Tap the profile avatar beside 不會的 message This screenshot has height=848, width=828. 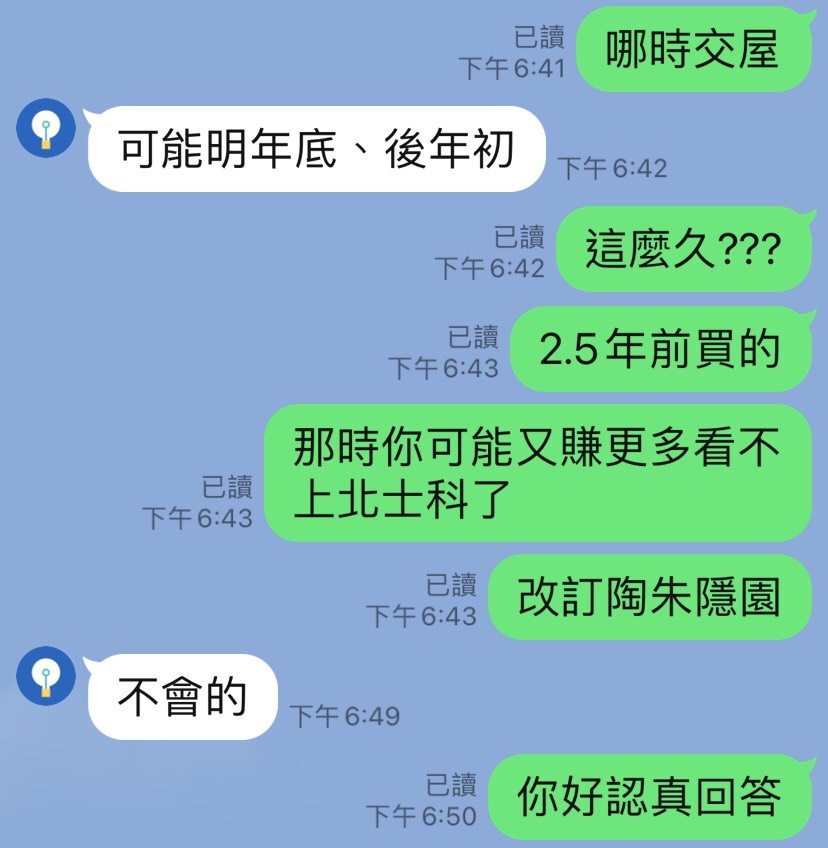[x=46, y=675]
